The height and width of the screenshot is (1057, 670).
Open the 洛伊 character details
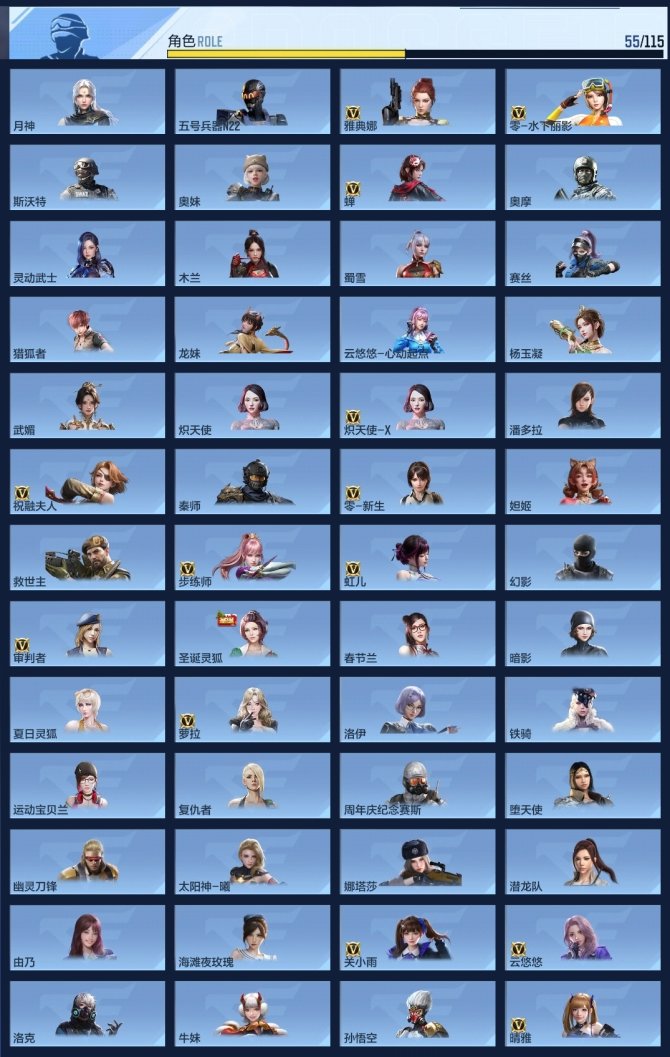[x=417, y=709]
